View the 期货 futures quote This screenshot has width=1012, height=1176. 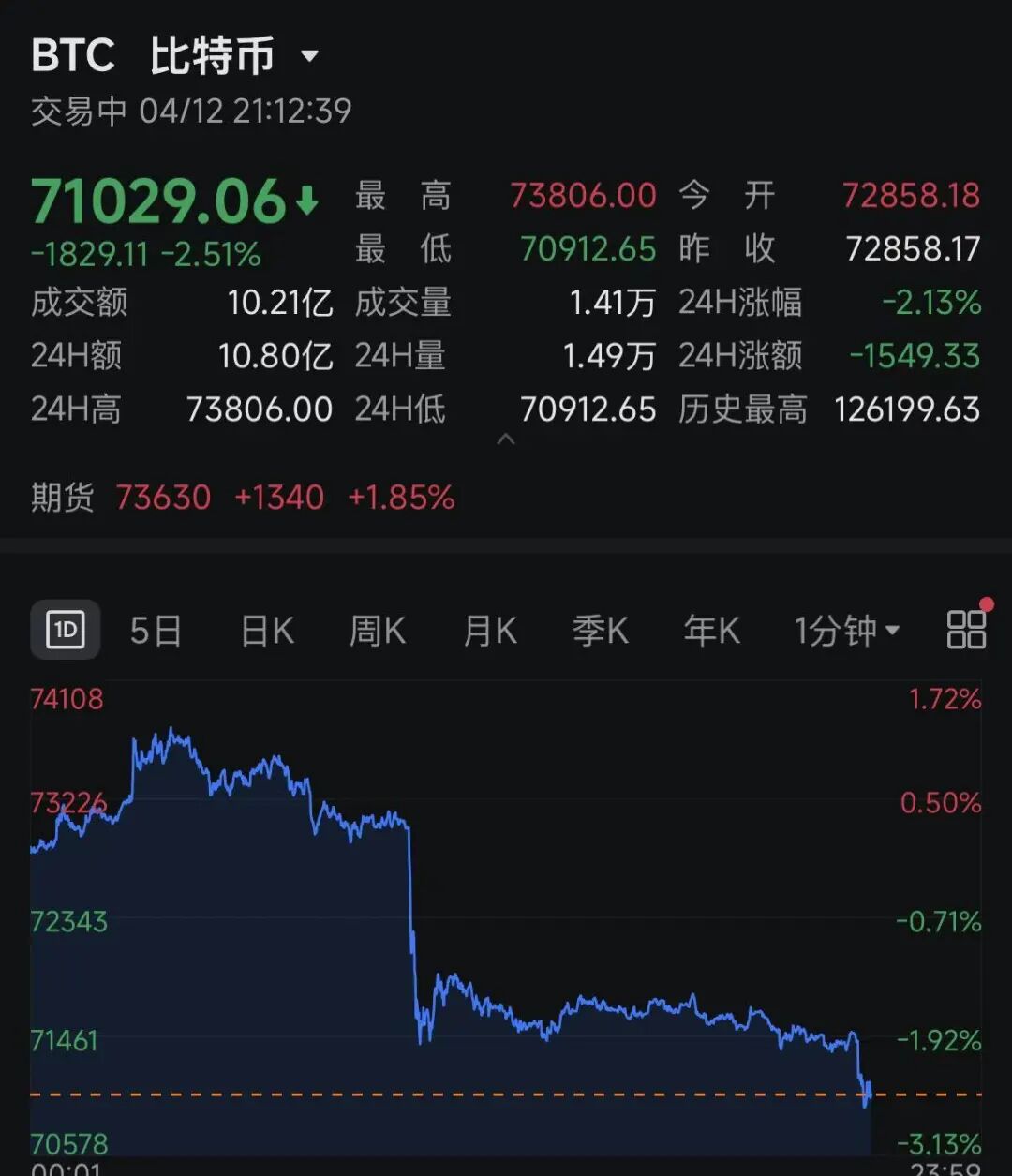click(x=242, y=497)
